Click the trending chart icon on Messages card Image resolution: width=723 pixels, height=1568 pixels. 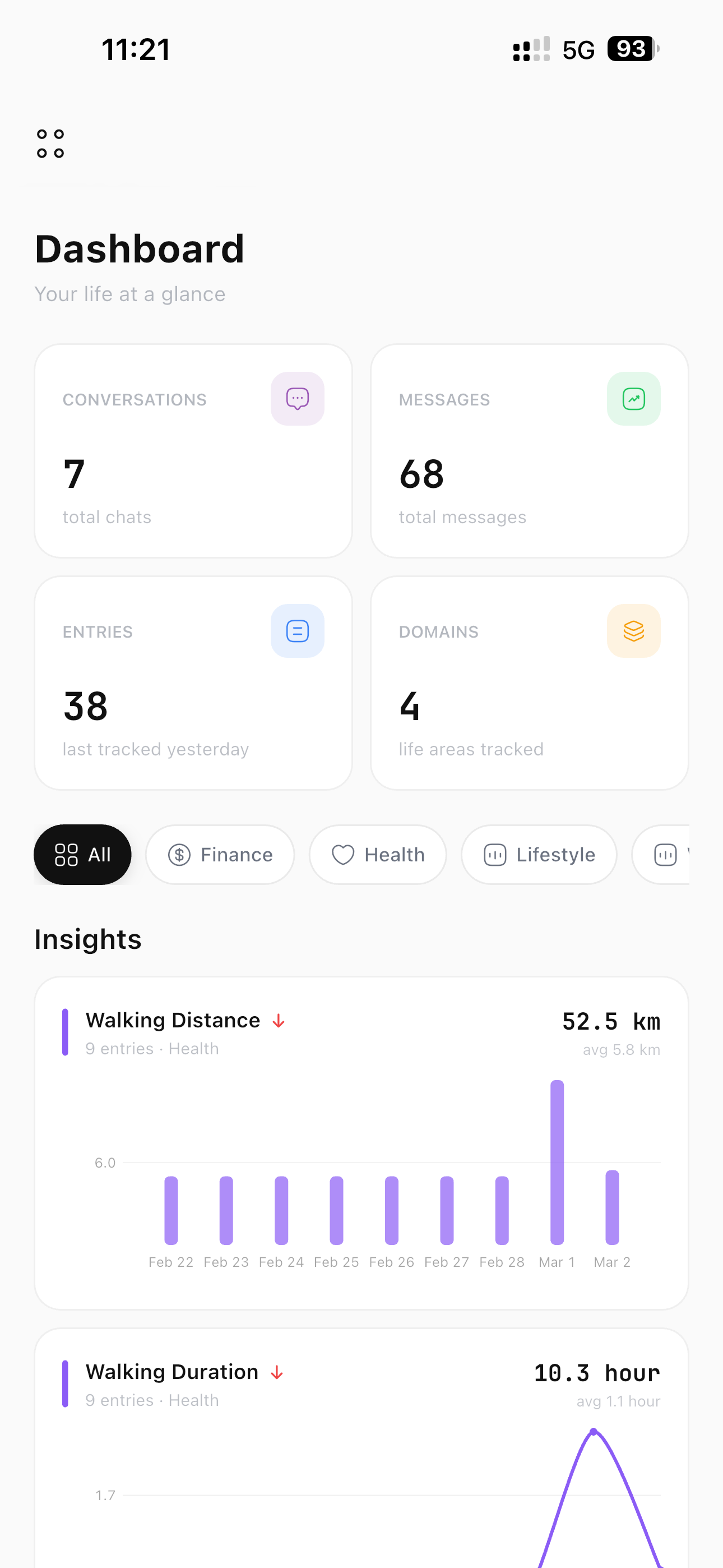point(633,399)
